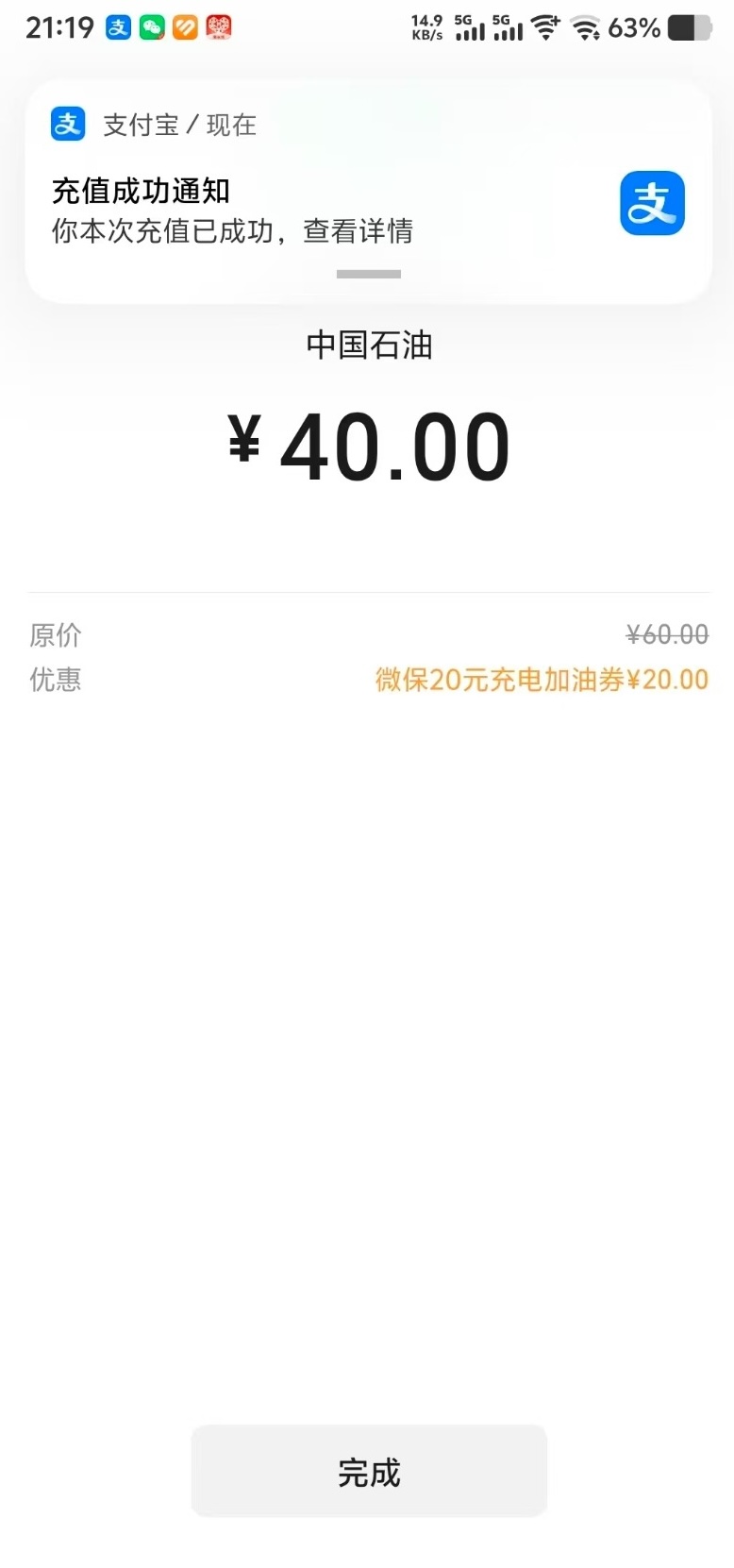Image resolution: width=734 pixels, height=1568 pixels.
Task: Tap the 14.9 KB/s network speed indicator
Action: 426,27
